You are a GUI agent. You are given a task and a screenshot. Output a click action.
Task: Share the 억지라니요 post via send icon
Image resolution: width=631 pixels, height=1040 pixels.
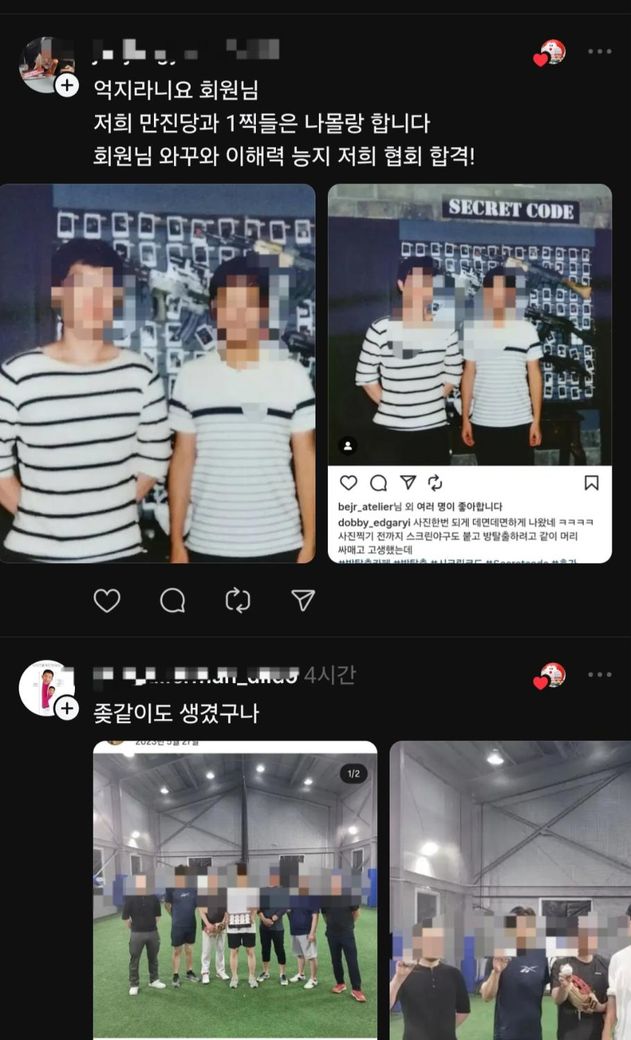[303, 600]
